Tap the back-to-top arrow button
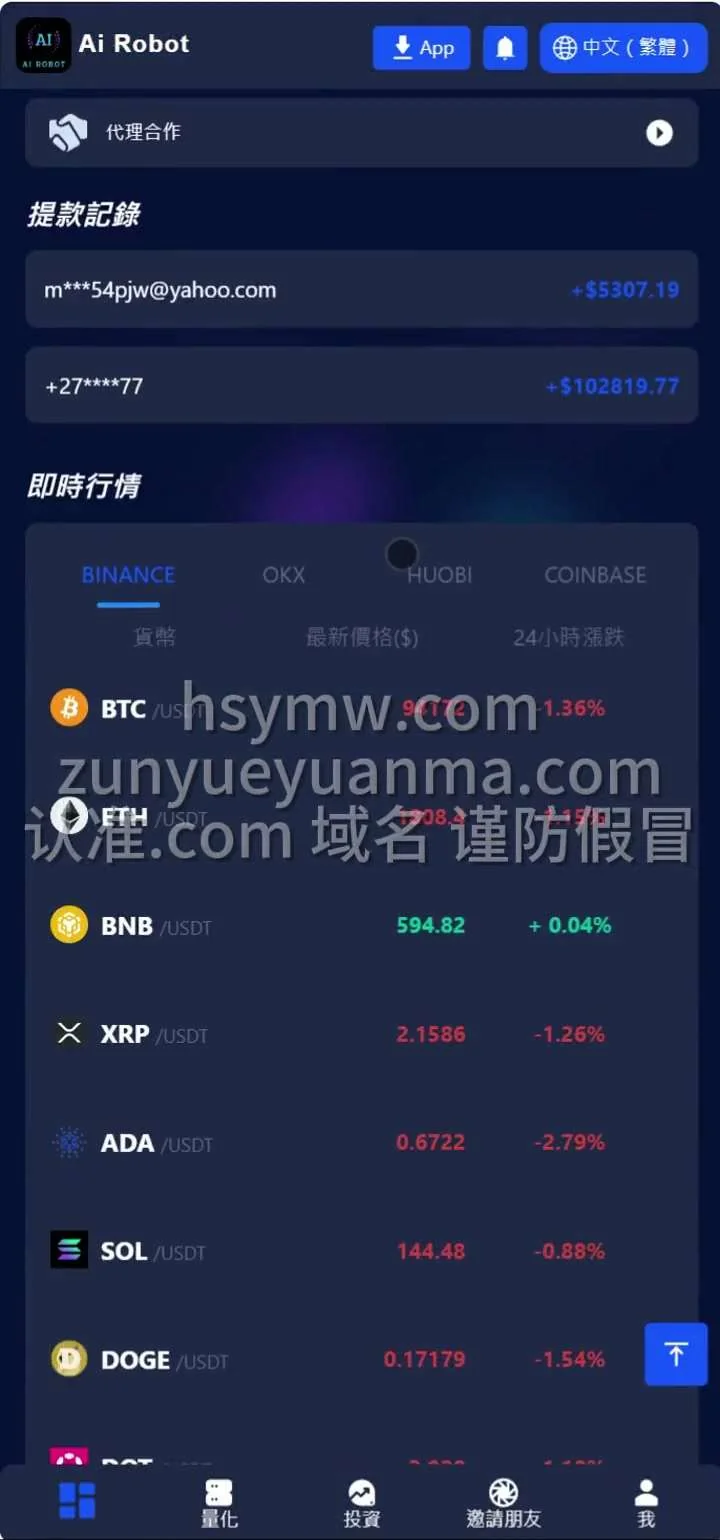The height and width of the screenshot is (1540, 720). point(676,1354)
